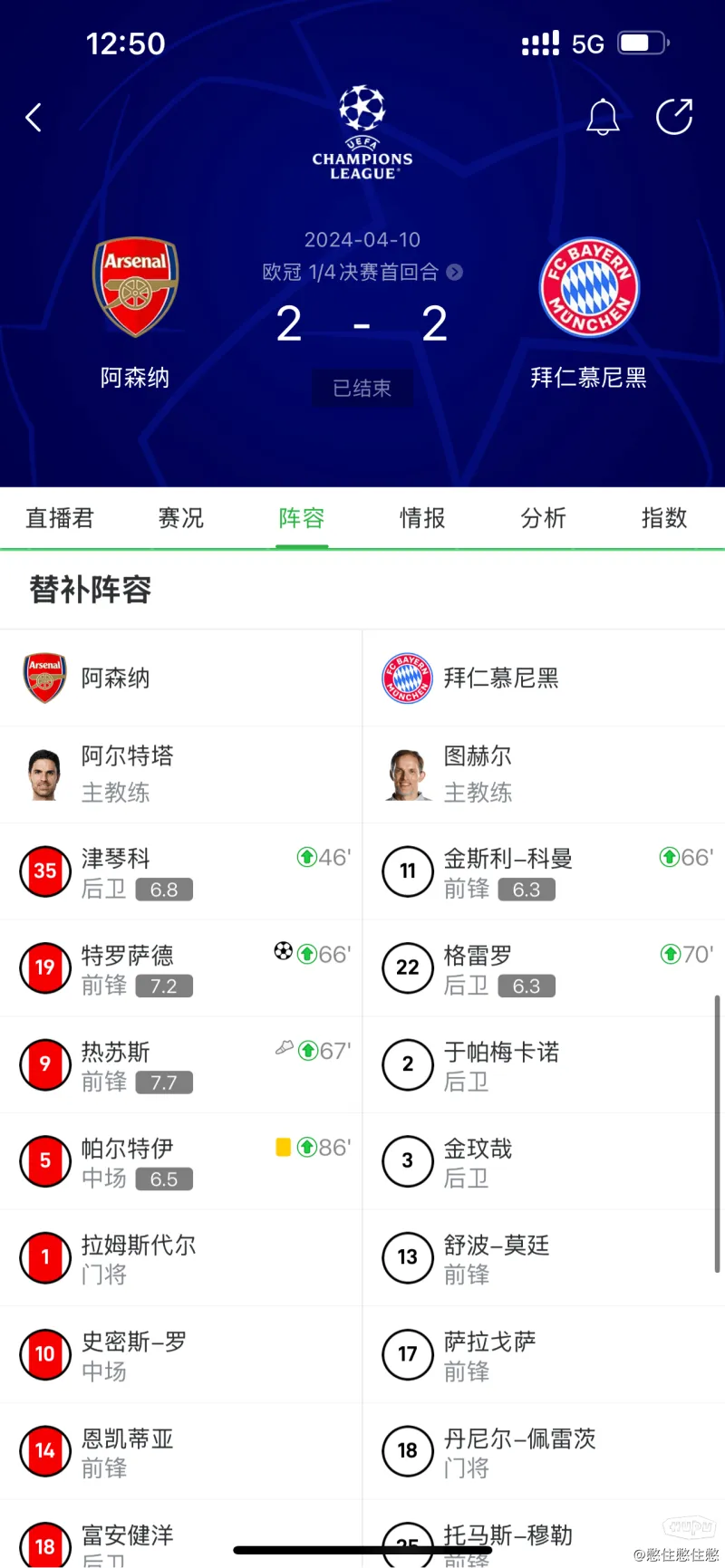Switch to the 直播君 tab
The width and height of the screenshot is (725, 1568).
(60, 518)
